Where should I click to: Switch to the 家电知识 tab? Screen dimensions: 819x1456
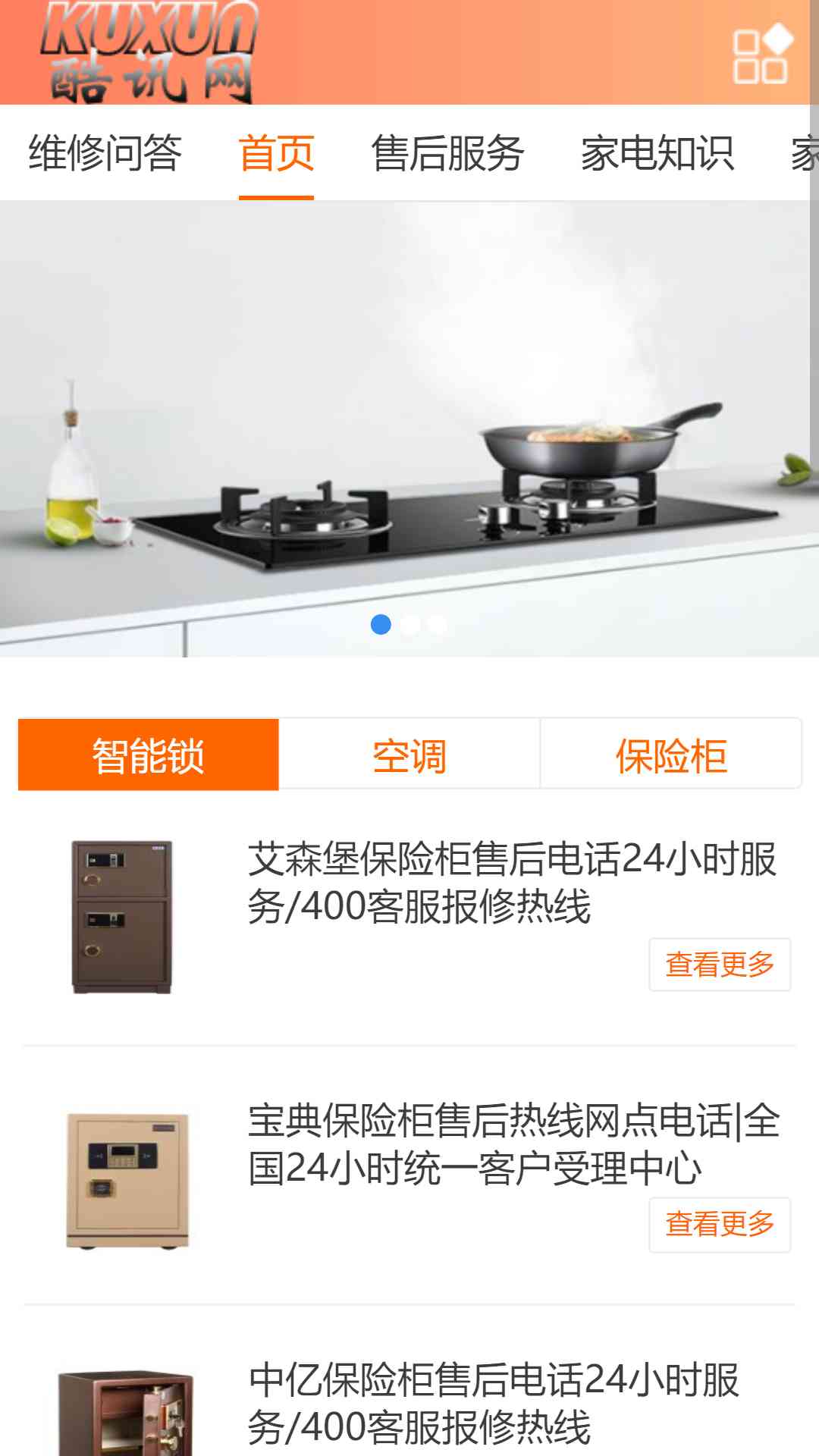[x=657, y=153]
